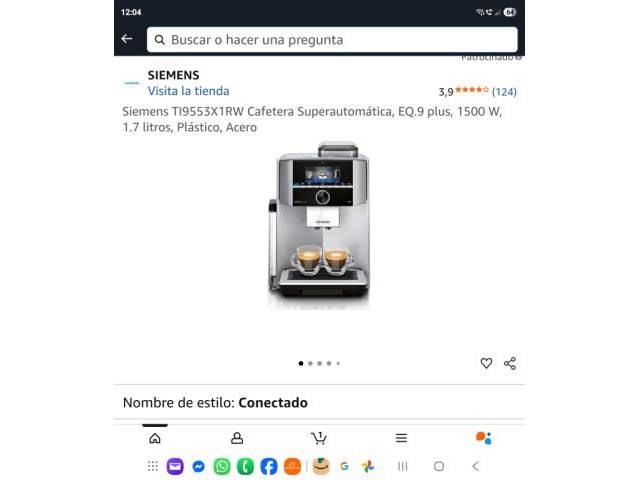The height and width of the screenshot is (480, 640).
Task: Share this Siemens product
Action: [510, 364]
